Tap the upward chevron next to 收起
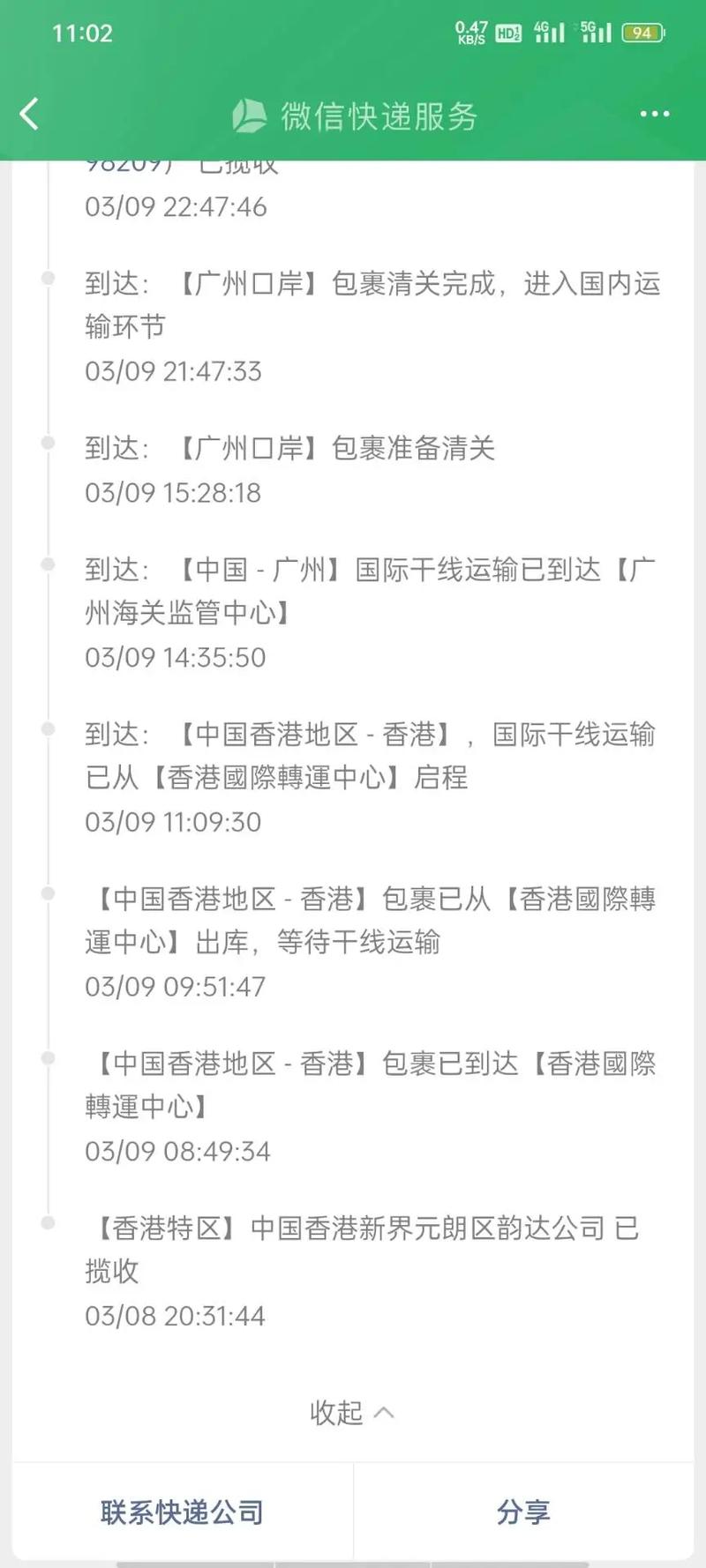This screenshot has width=706, height=1568. click(x=384, y=1412)
